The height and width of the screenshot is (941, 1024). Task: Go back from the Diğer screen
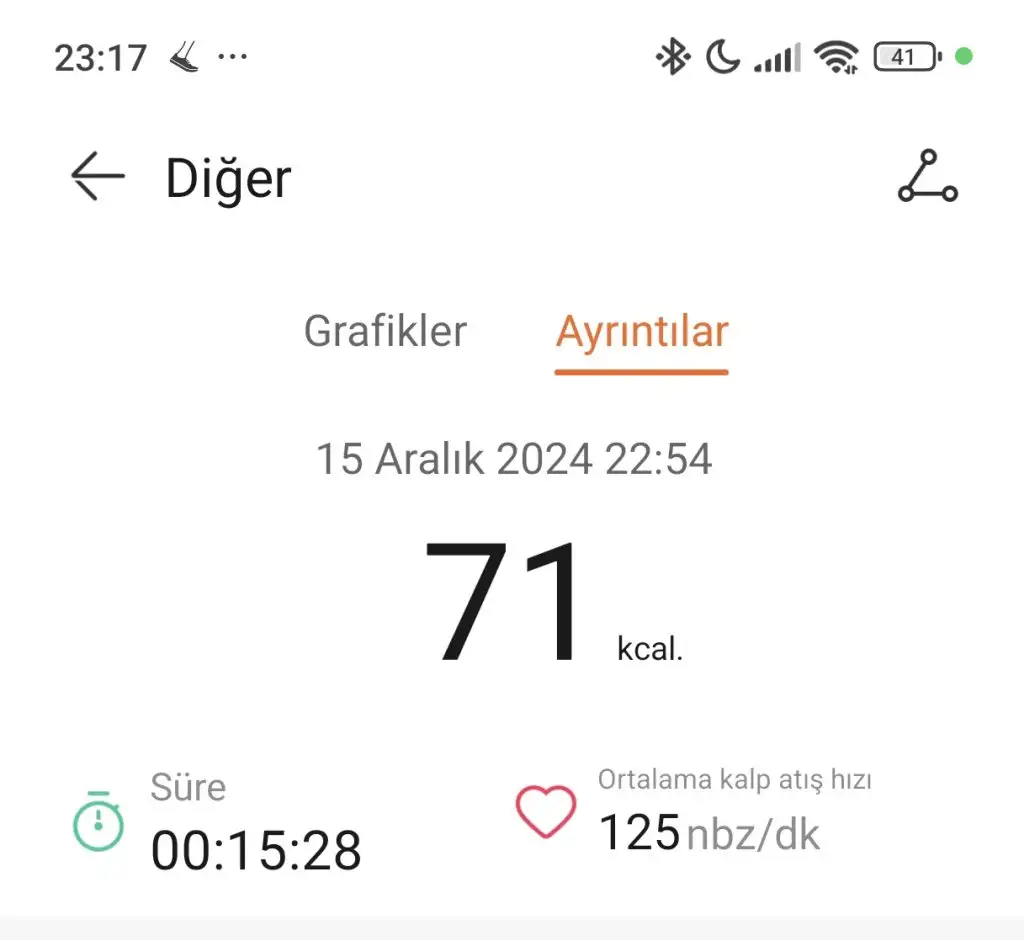[x=97, y=178]
